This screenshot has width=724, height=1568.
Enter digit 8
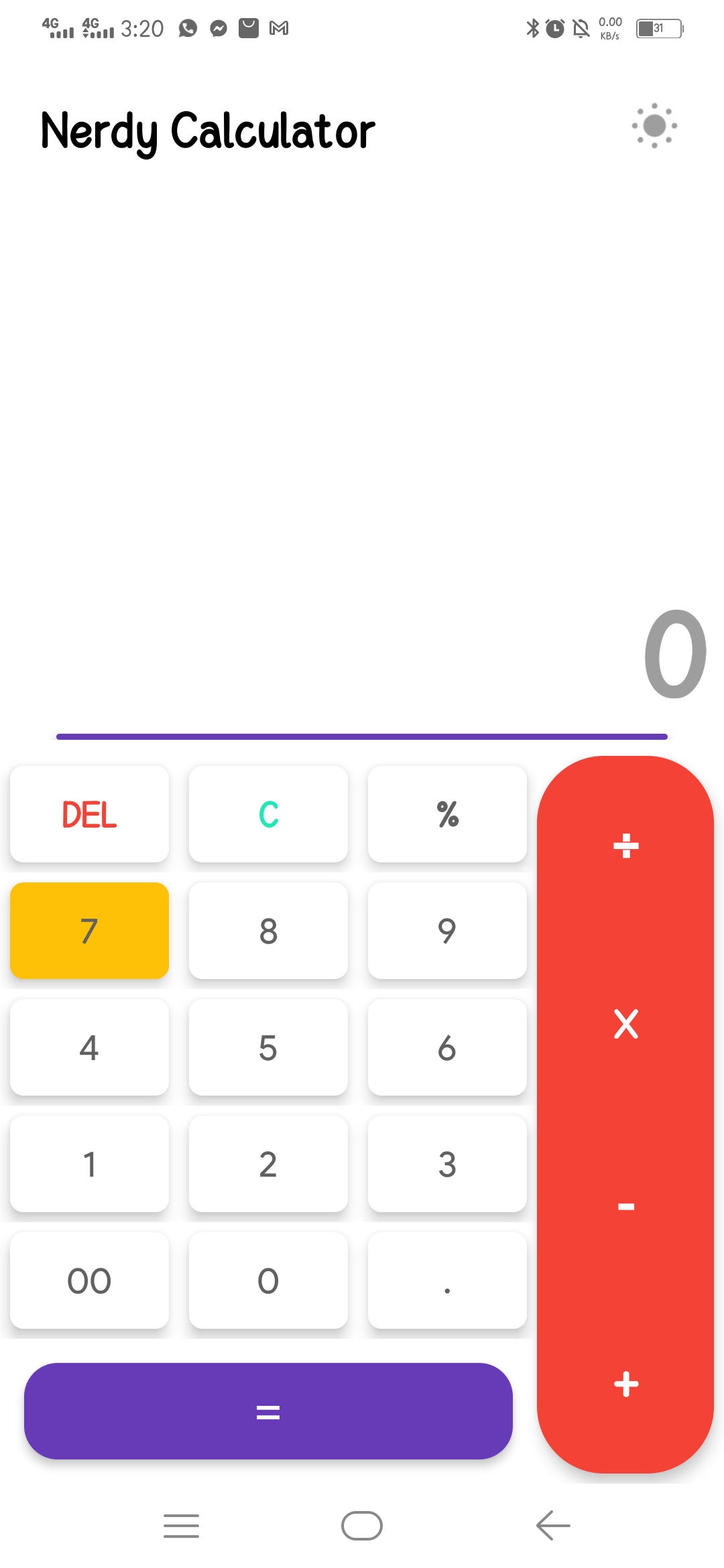268,931
